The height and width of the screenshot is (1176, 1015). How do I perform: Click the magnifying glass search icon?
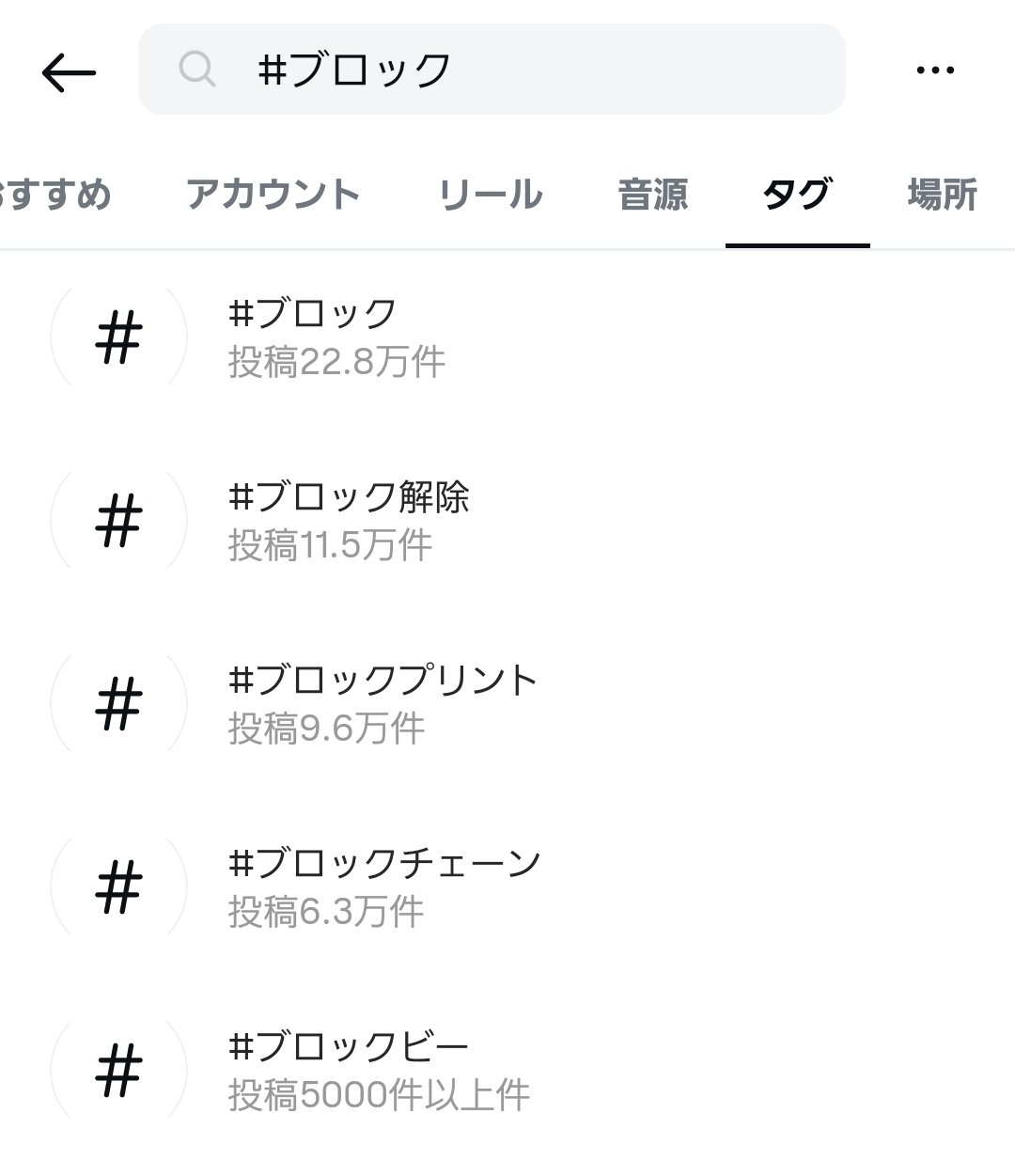[x=197, y=71]
